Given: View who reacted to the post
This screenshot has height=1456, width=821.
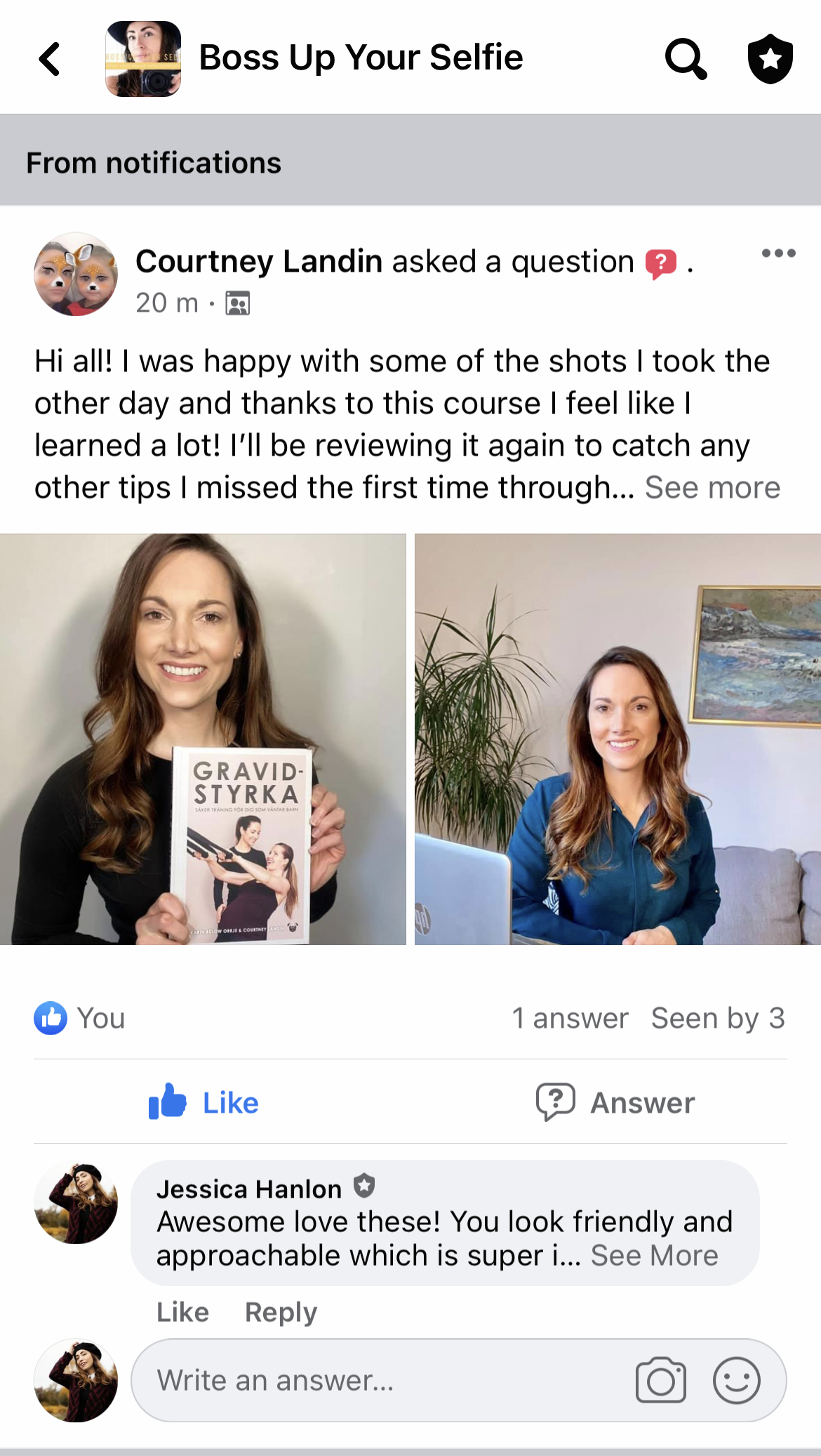Looking at the screenshot, I should [80, 1018].
